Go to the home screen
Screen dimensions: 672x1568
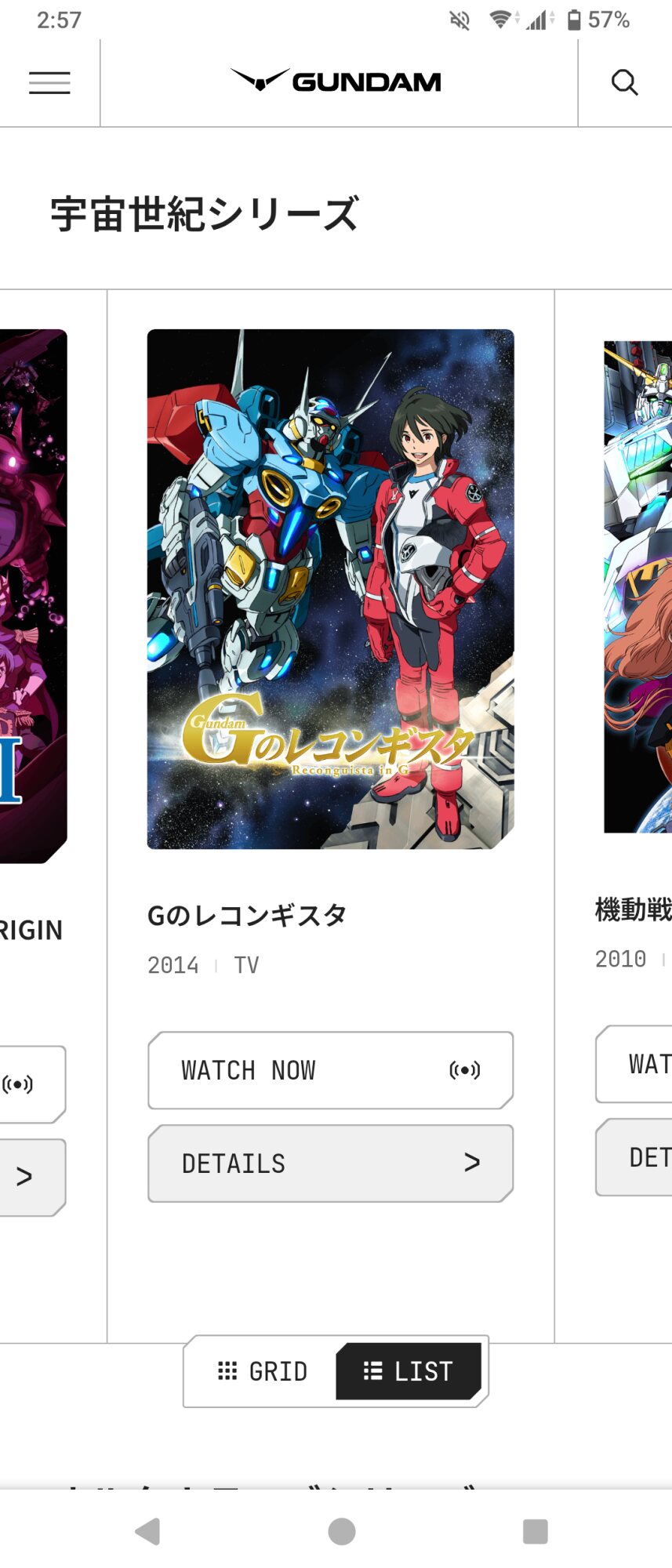(341, 1531)
